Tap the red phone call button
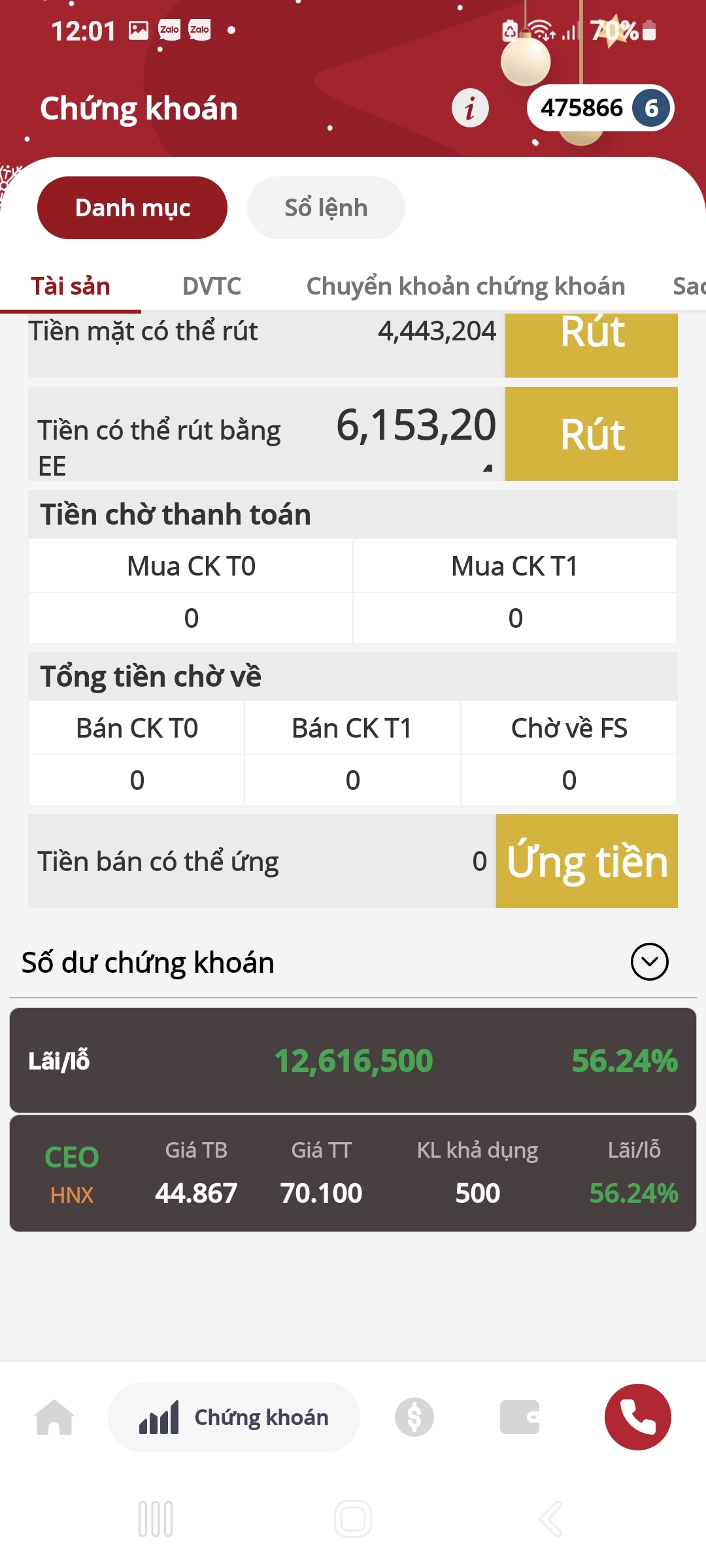 click(637, 1417)
